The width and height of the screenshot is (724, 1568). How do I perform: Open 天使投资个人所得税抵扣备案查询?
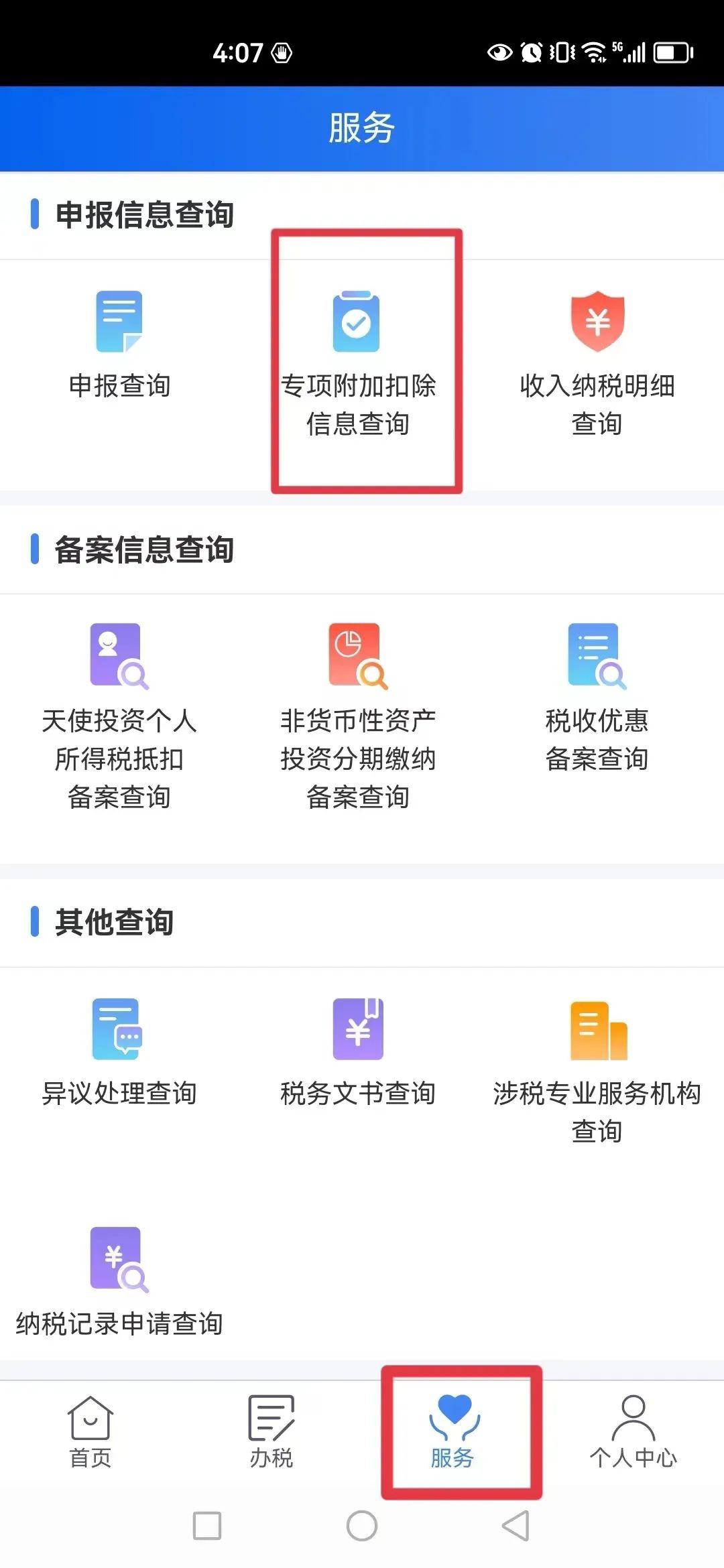click(119, 717)
